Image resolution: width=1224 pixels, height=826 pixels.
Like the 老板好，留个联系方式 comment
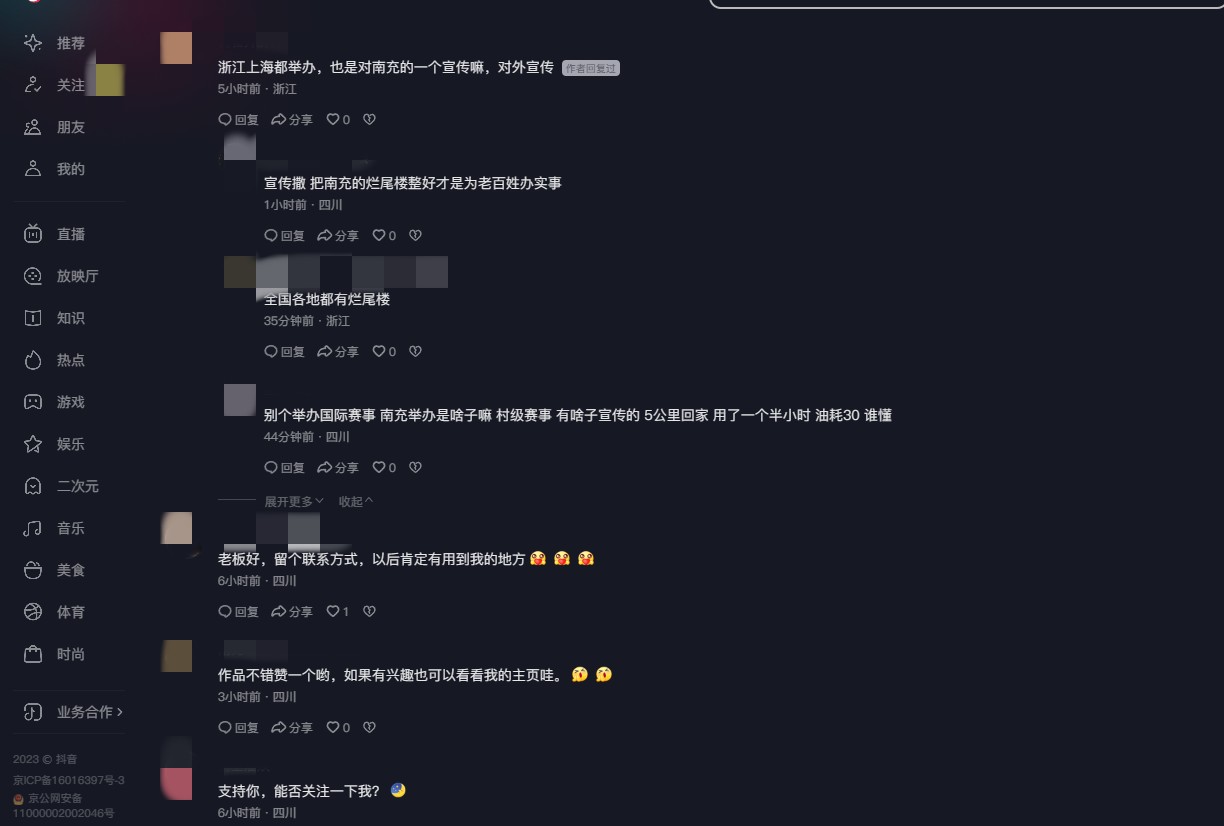[337, 611]
